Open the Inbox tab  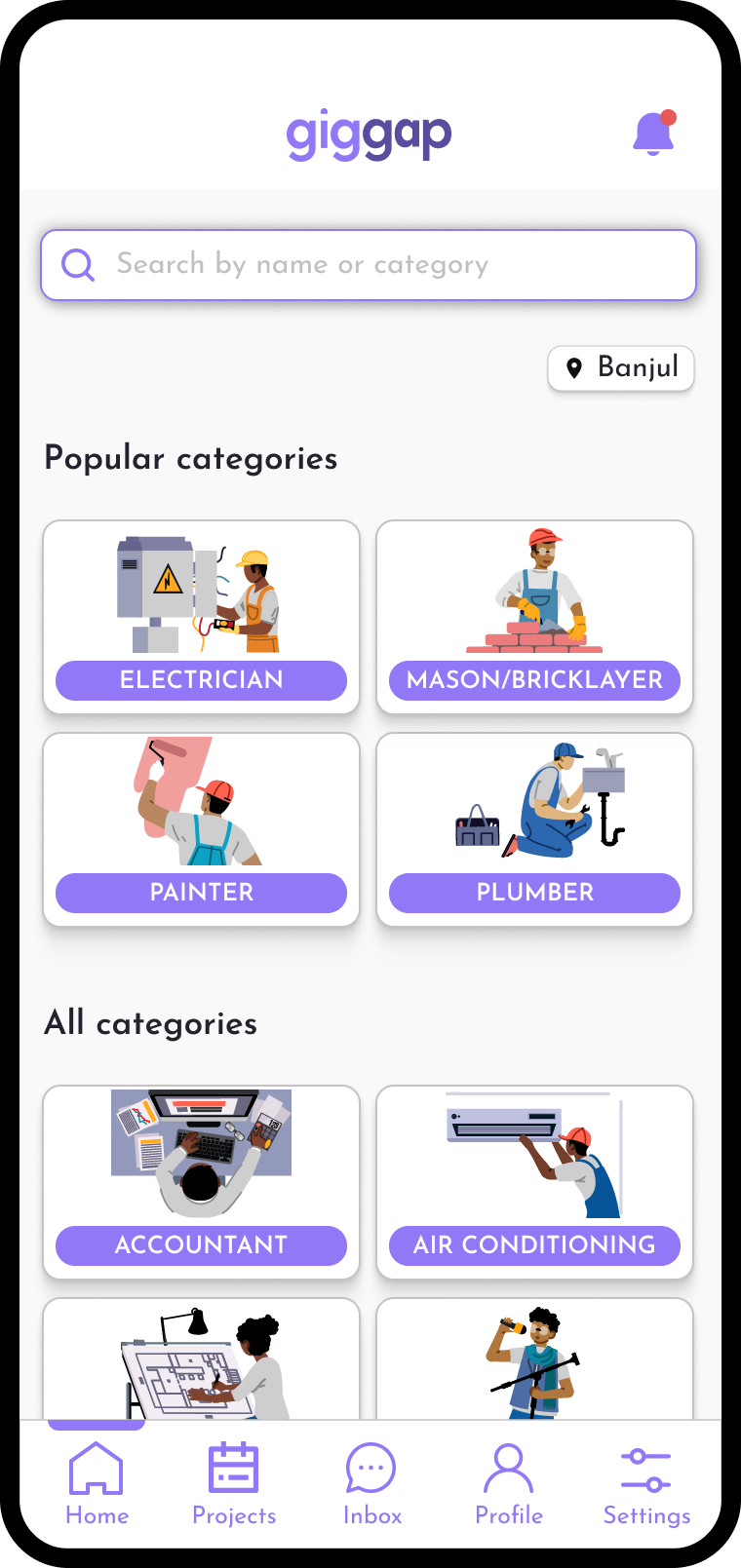tap(371, 1484)
